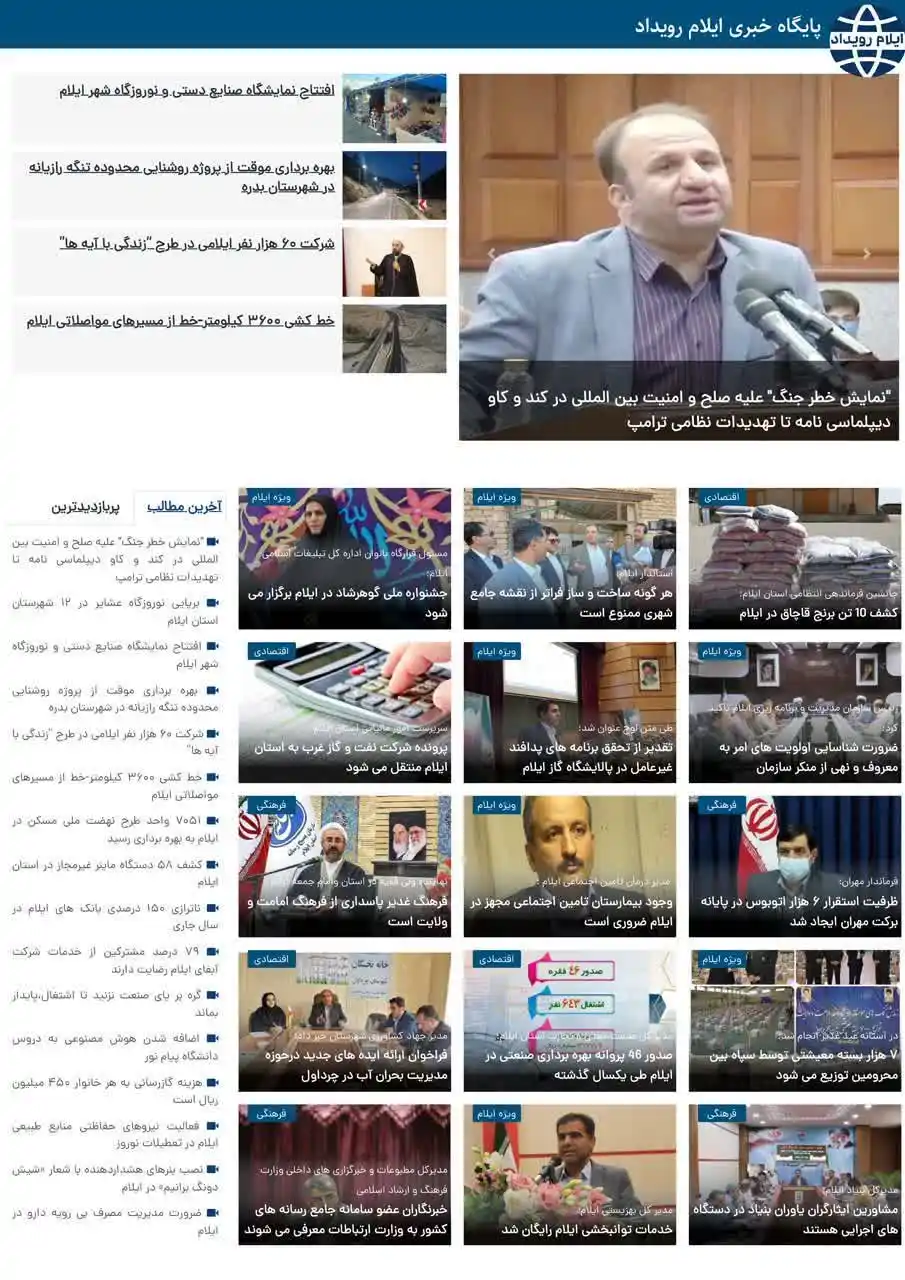Open card about پرونده شرکت نفت و گاز

click(x=344, y=757)
